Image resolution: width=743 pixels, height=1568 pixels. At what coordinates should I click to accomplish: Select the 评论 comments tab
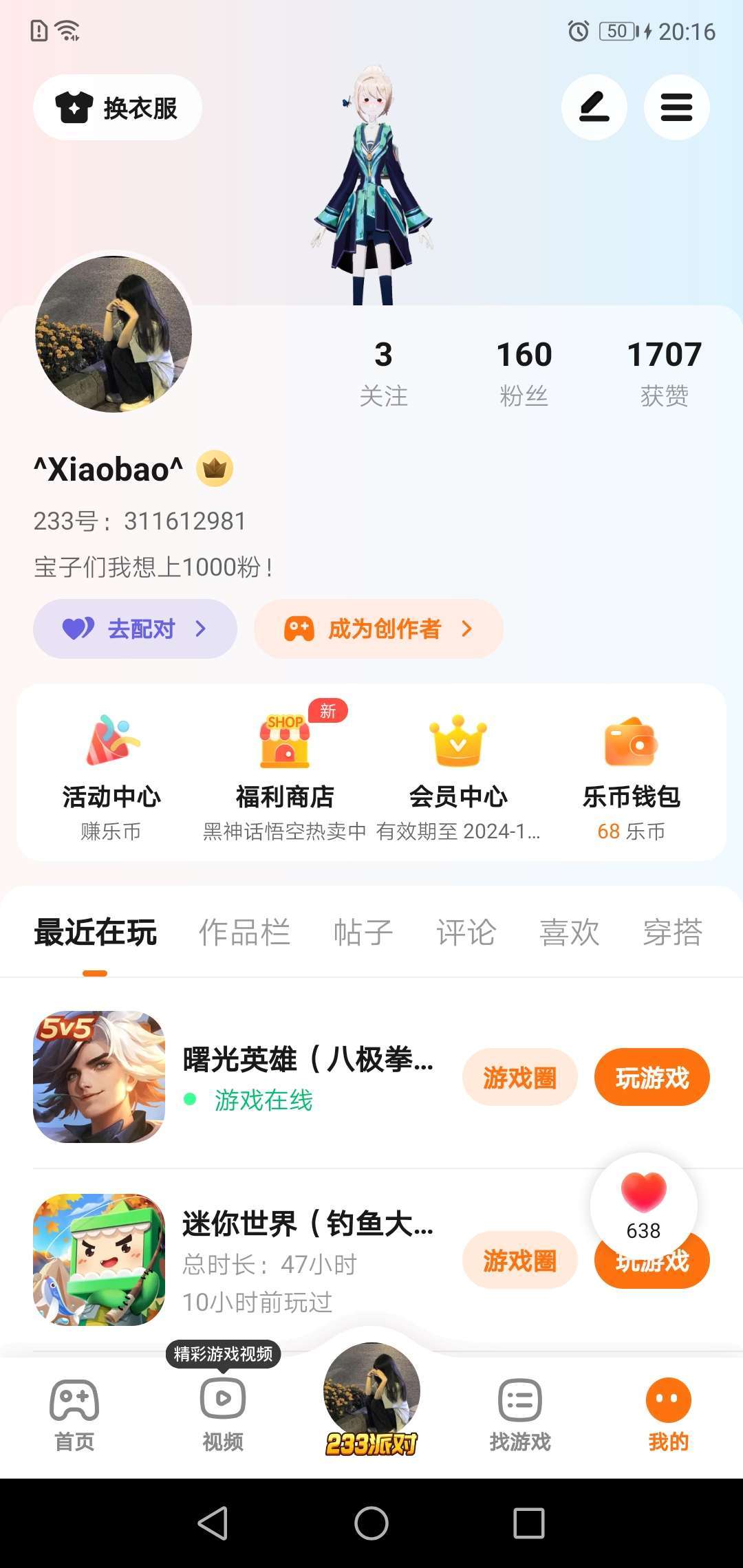pos(466,933)
